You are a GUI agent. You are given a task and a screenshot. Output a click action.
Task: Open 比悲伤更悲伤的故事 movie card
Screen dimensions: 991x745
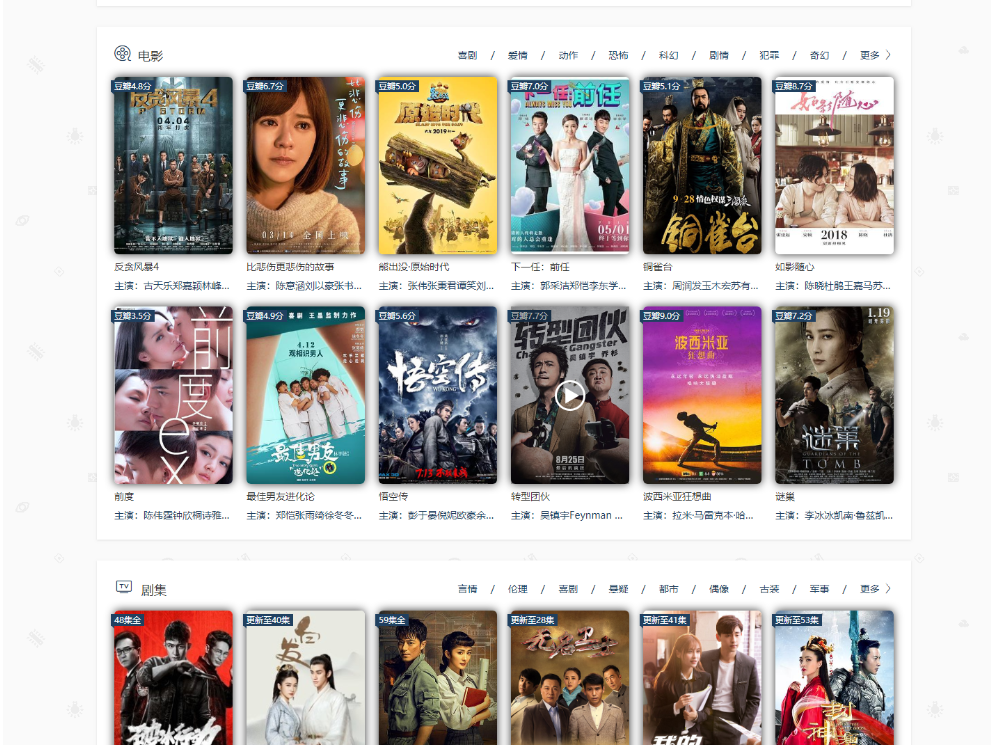[x=305, y=166]
